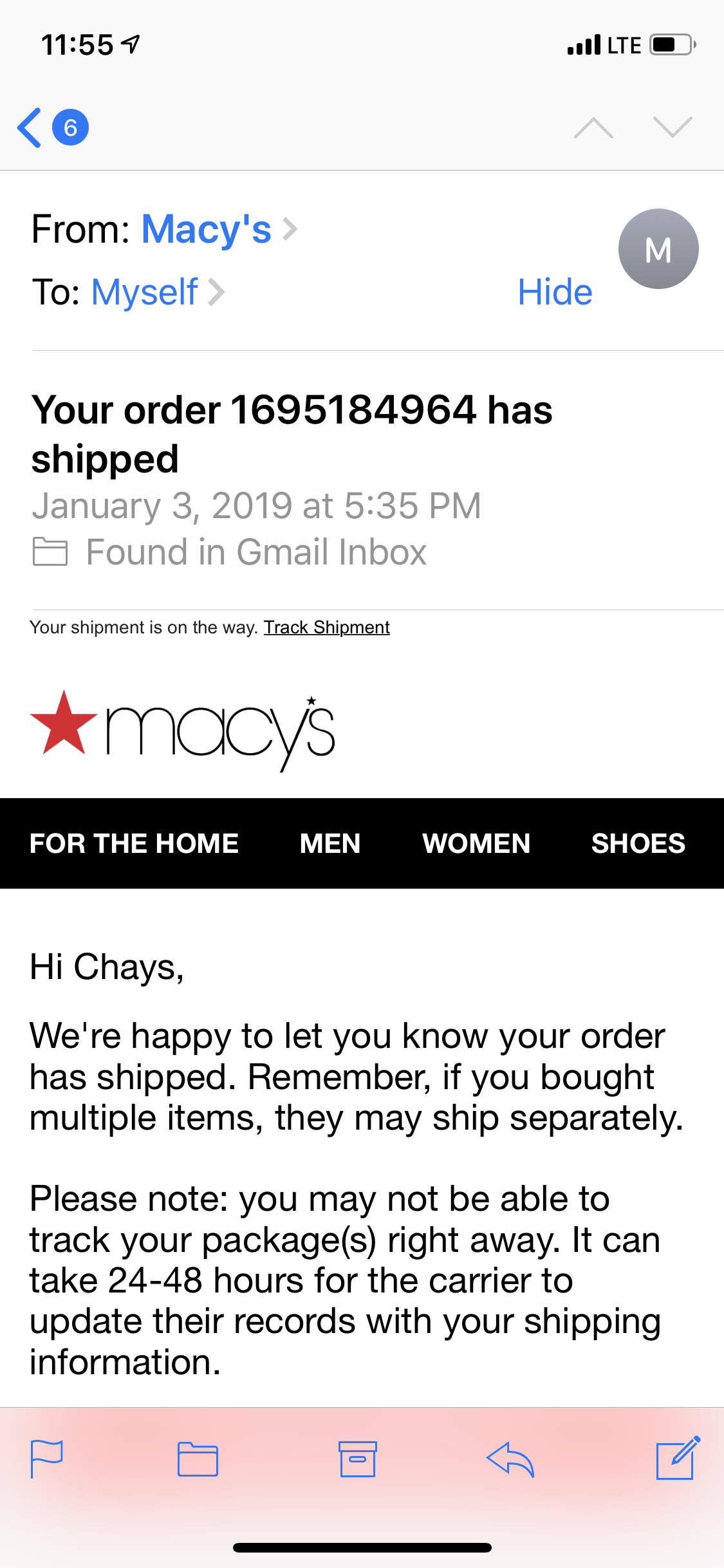Tap the Macy's sender avatar

click(x=658, y=249)
